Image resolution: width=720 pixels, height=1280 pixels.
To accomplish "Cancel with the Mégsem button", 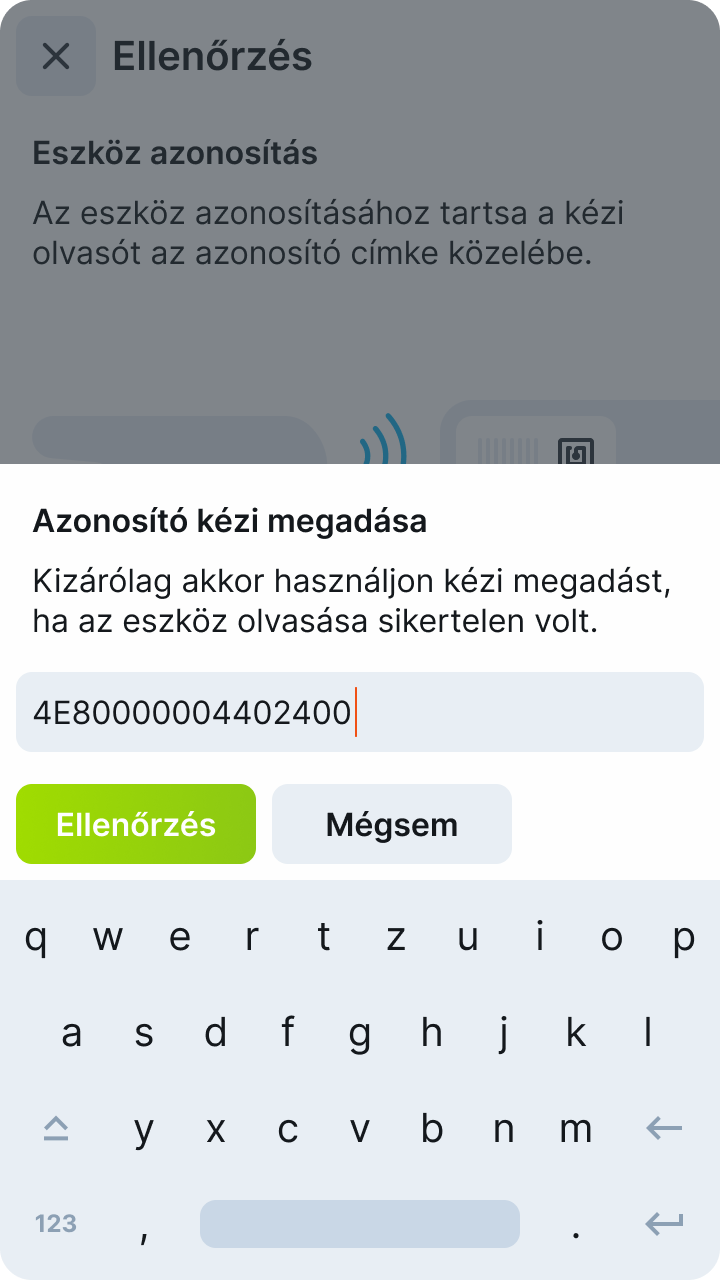I will [392, 824].
